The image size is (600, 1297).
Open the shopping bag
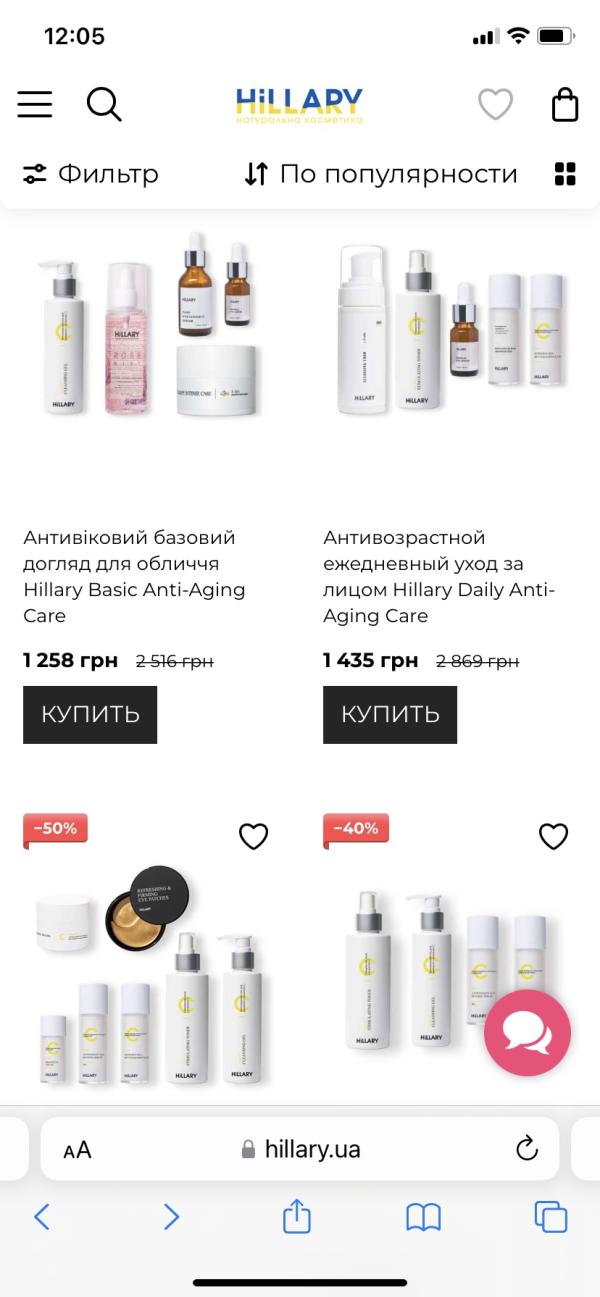[x=565, y=104]
